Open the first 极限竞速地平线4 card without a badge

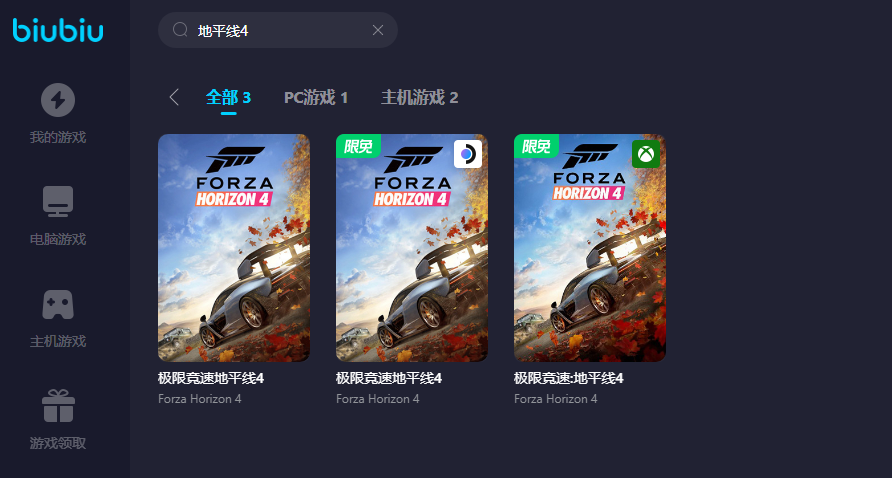(234, 248)
